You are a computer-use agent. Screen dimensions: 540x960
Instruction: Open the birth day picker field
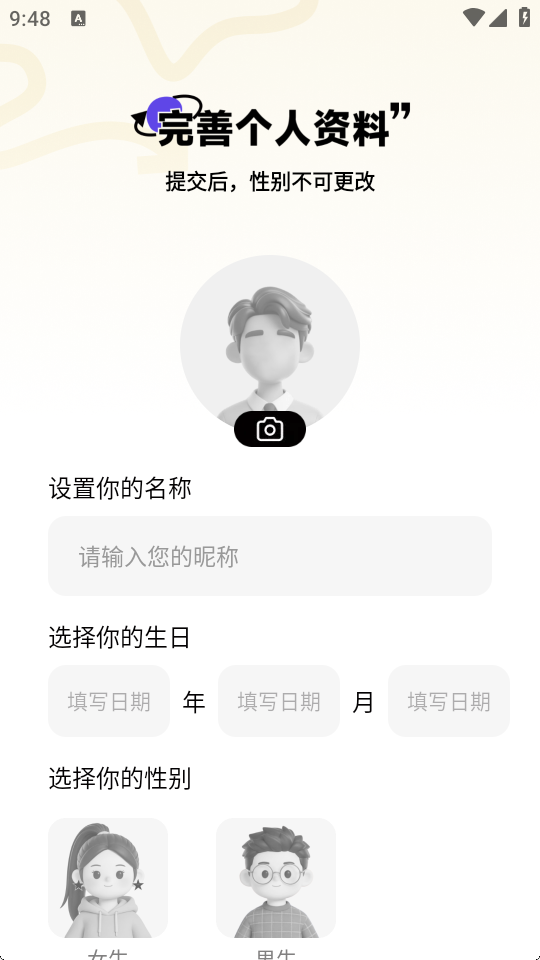449,701
